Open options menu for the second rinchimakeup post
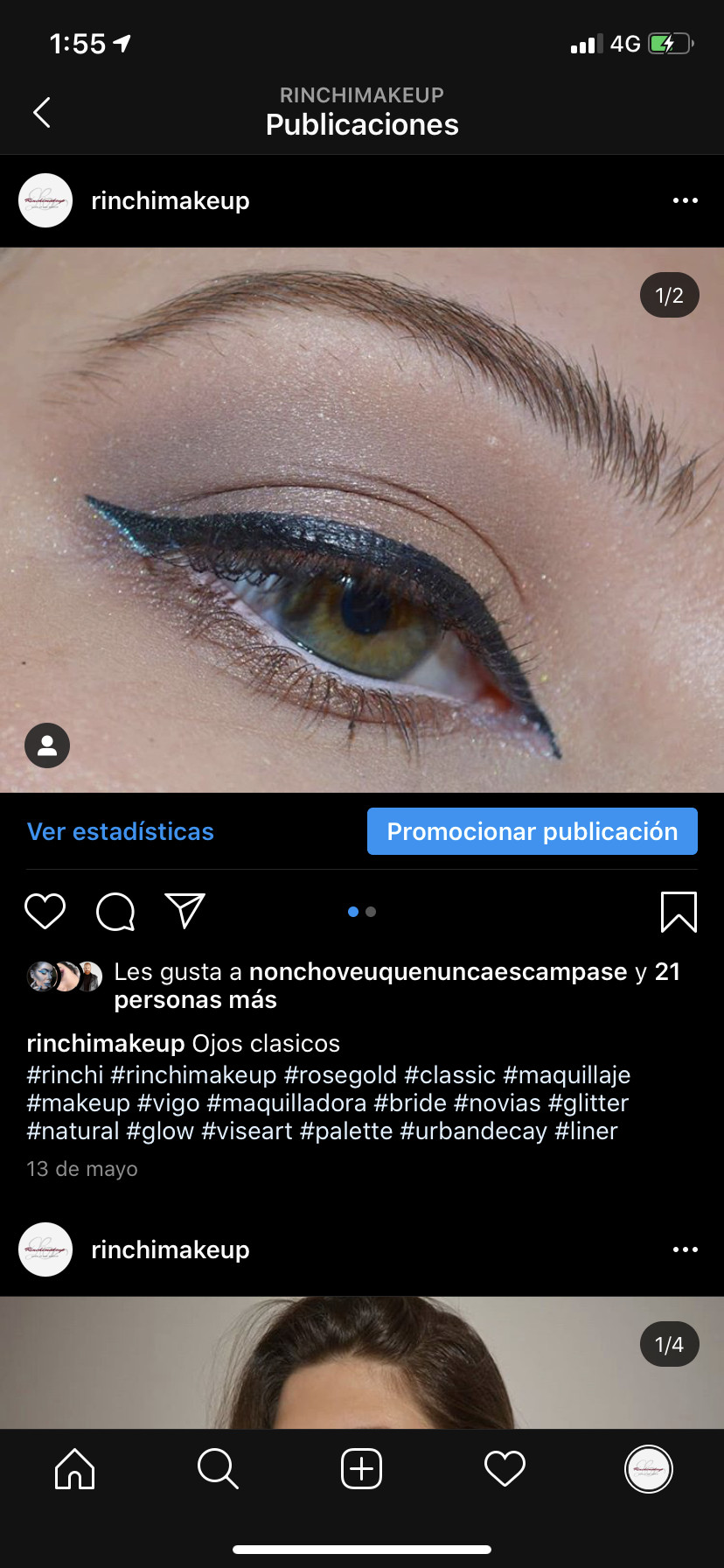The width and height of the screenshot is (724, 1568). [685, 1249]
